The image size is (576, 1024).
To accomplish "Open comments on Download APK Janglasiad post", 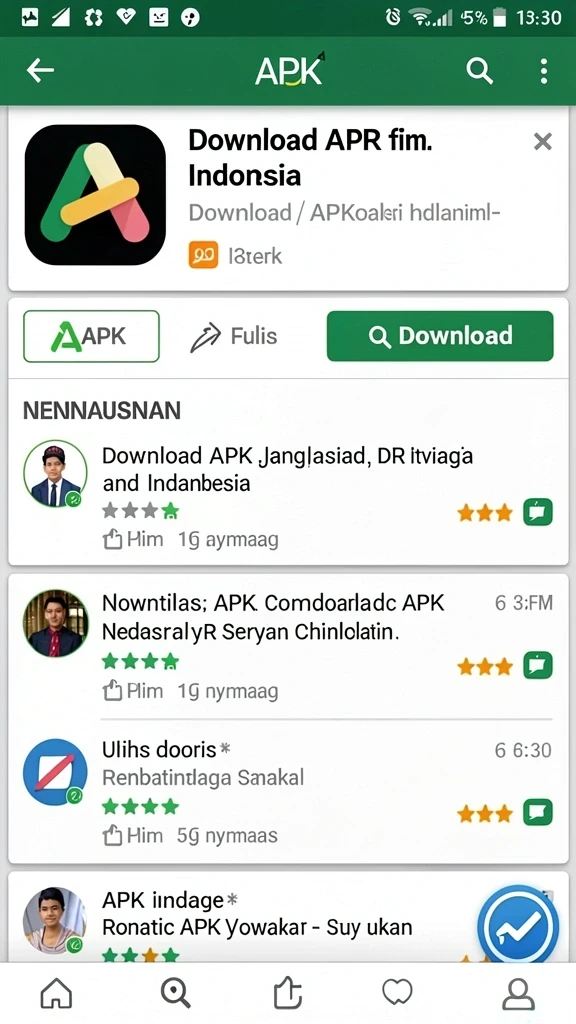I will (x=538, y=513).
